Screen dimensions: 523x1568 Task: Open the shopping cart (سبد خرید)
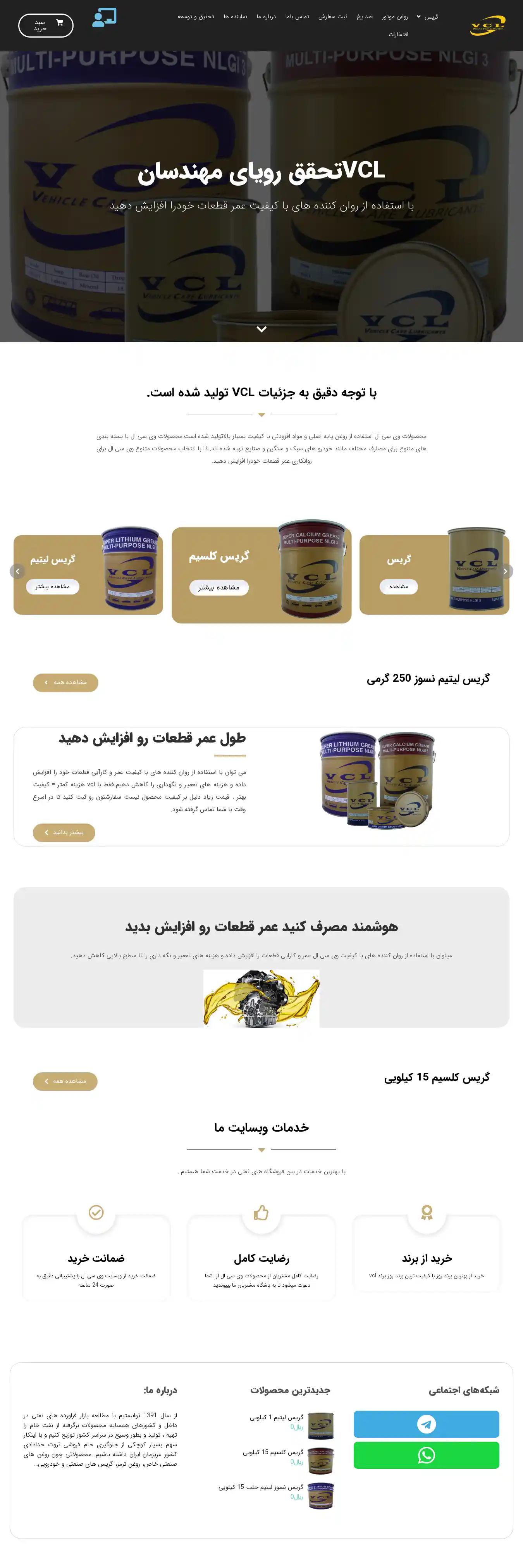[x=46, y=26]
